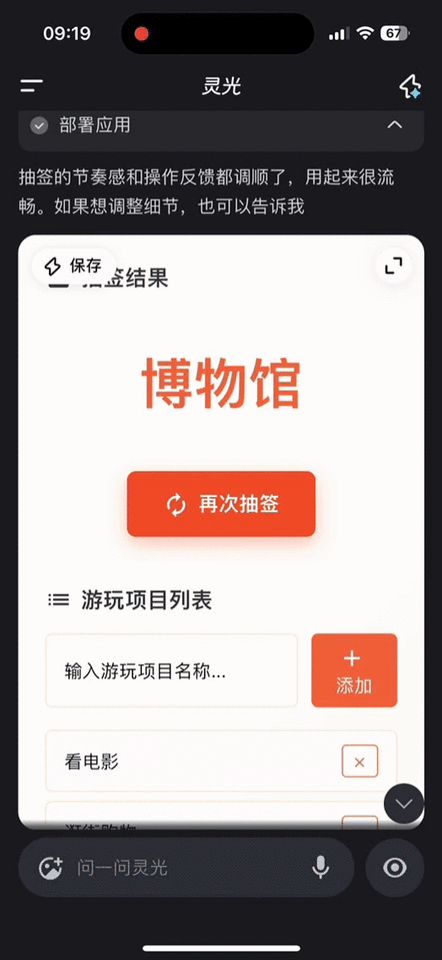Tap the 添加 button
Screen dimensions: 442x960
click(354, 670)
